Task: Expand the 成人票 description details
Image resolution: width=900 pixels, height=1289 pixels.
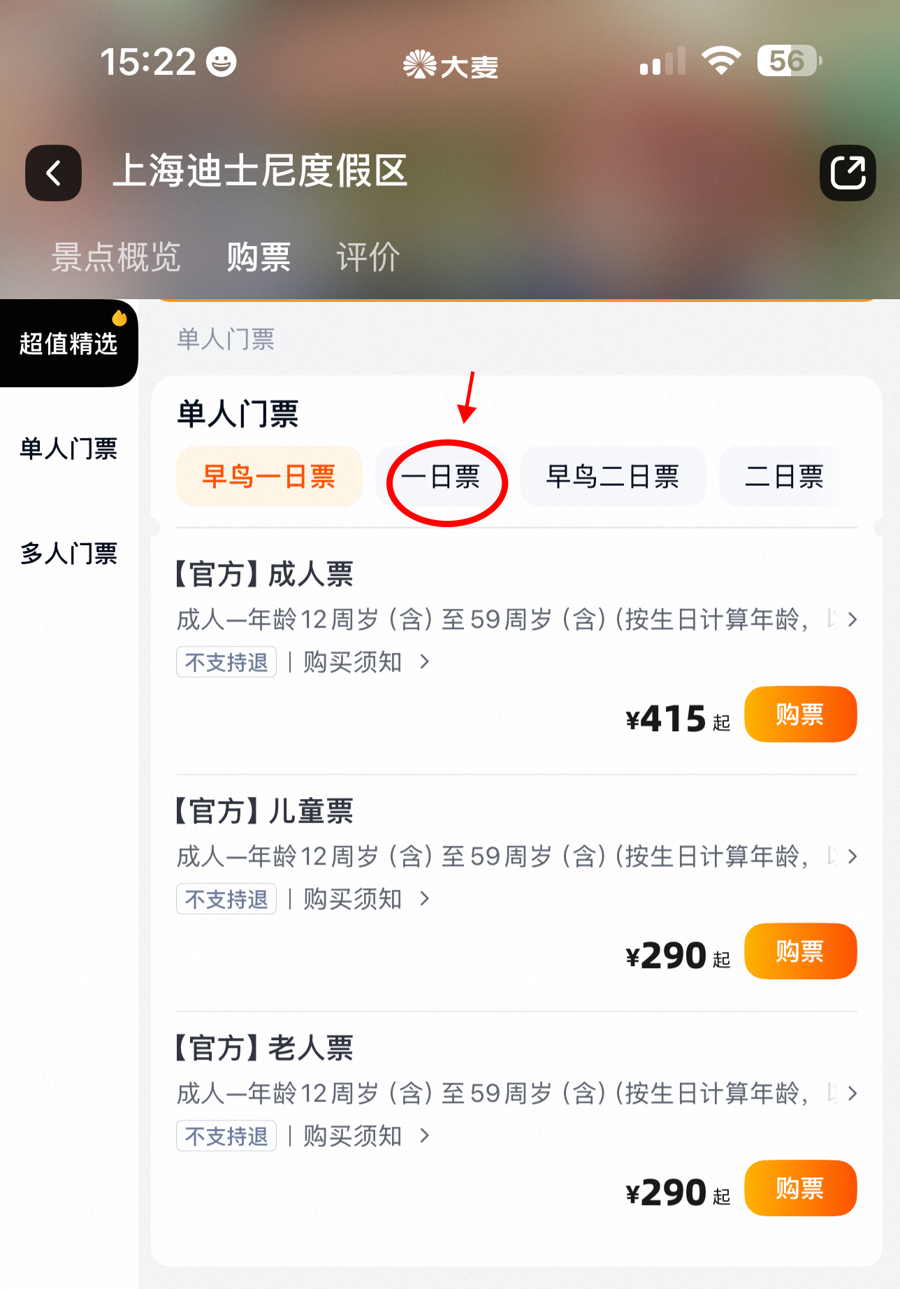Action: [851, 620]
